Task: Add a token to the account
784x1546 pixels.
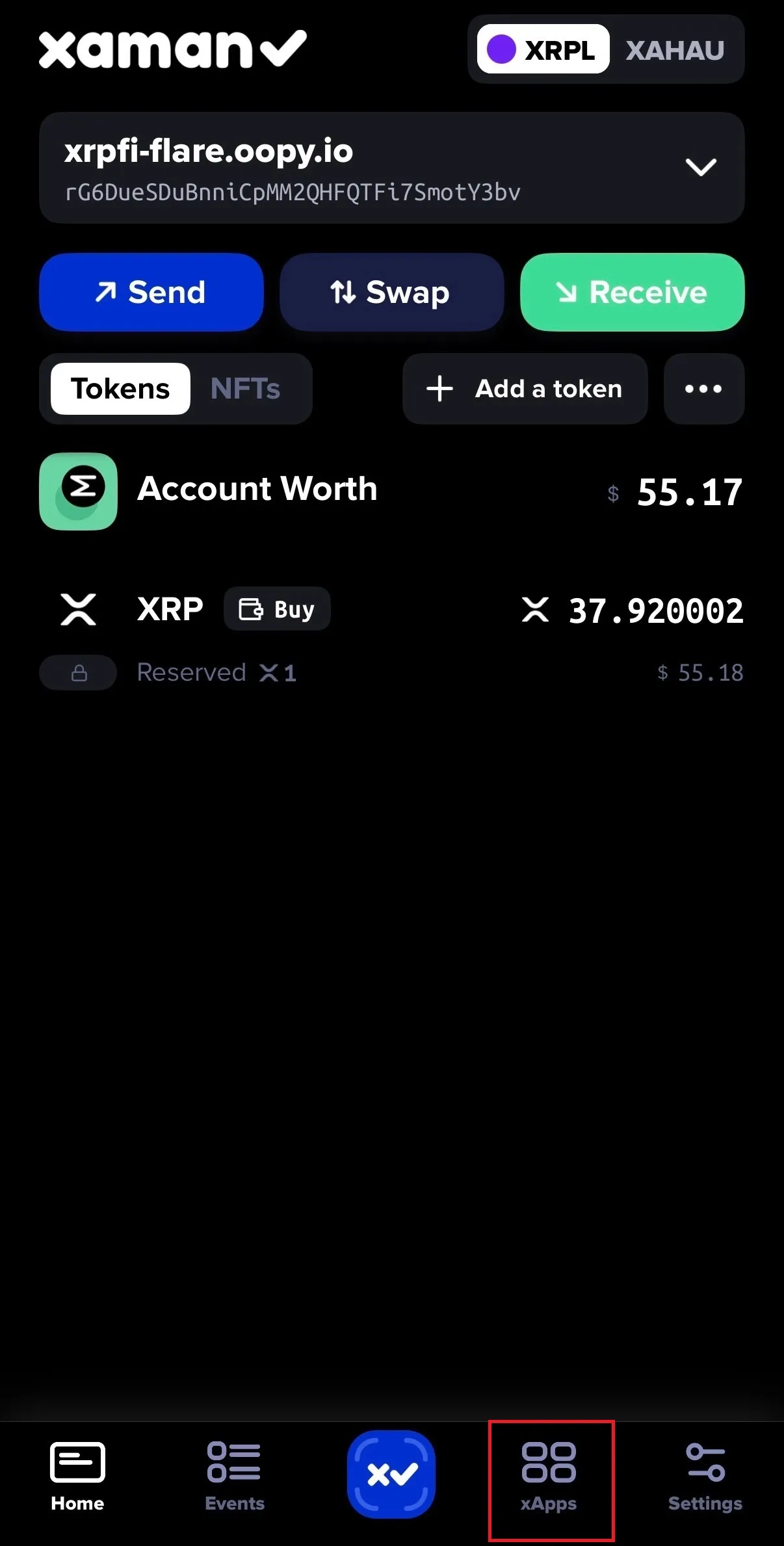Action: (x=525, y=389)
